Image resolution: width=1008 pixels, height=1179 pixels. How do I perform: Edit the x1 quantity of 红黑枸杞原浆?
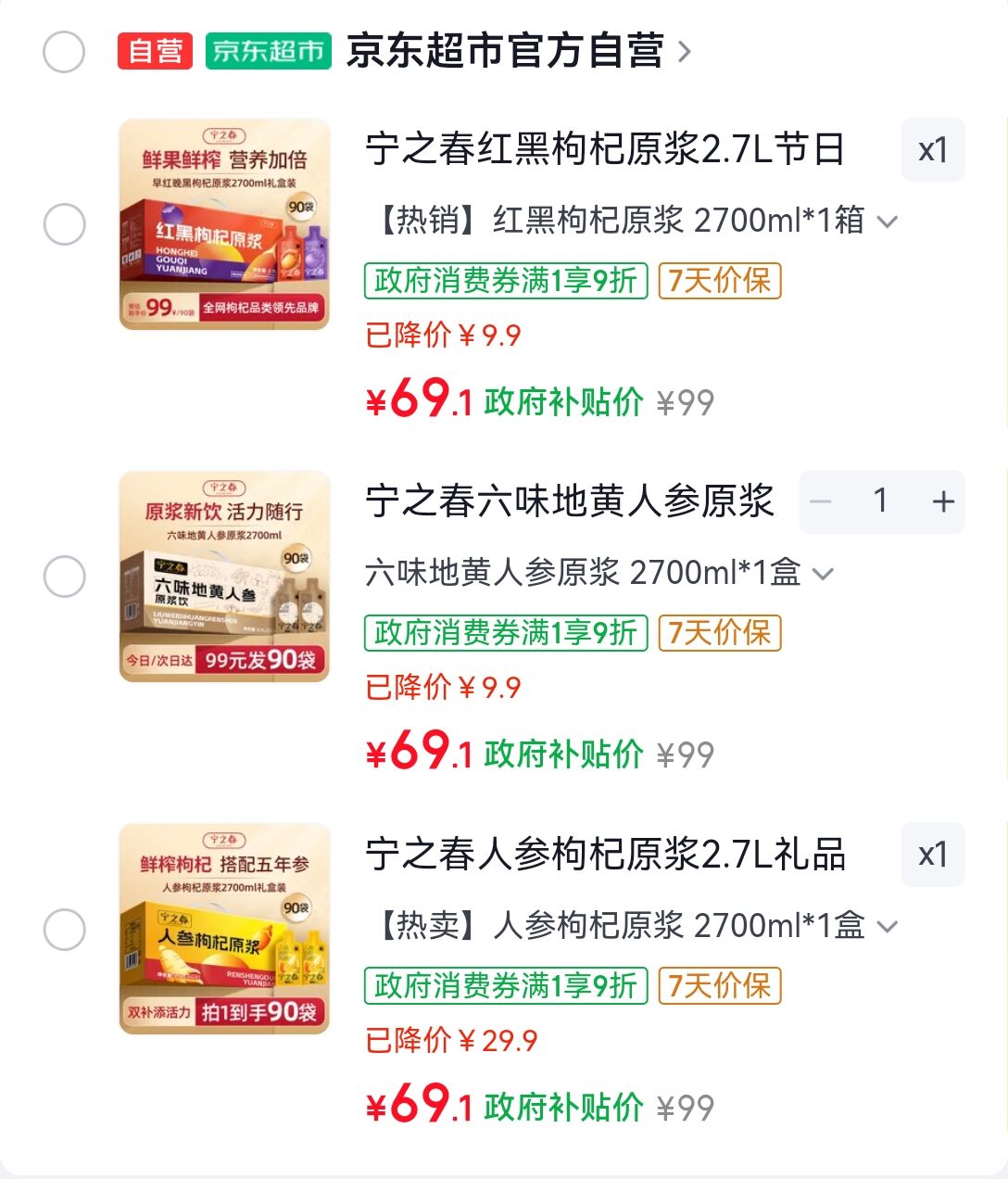pos(932,150)
